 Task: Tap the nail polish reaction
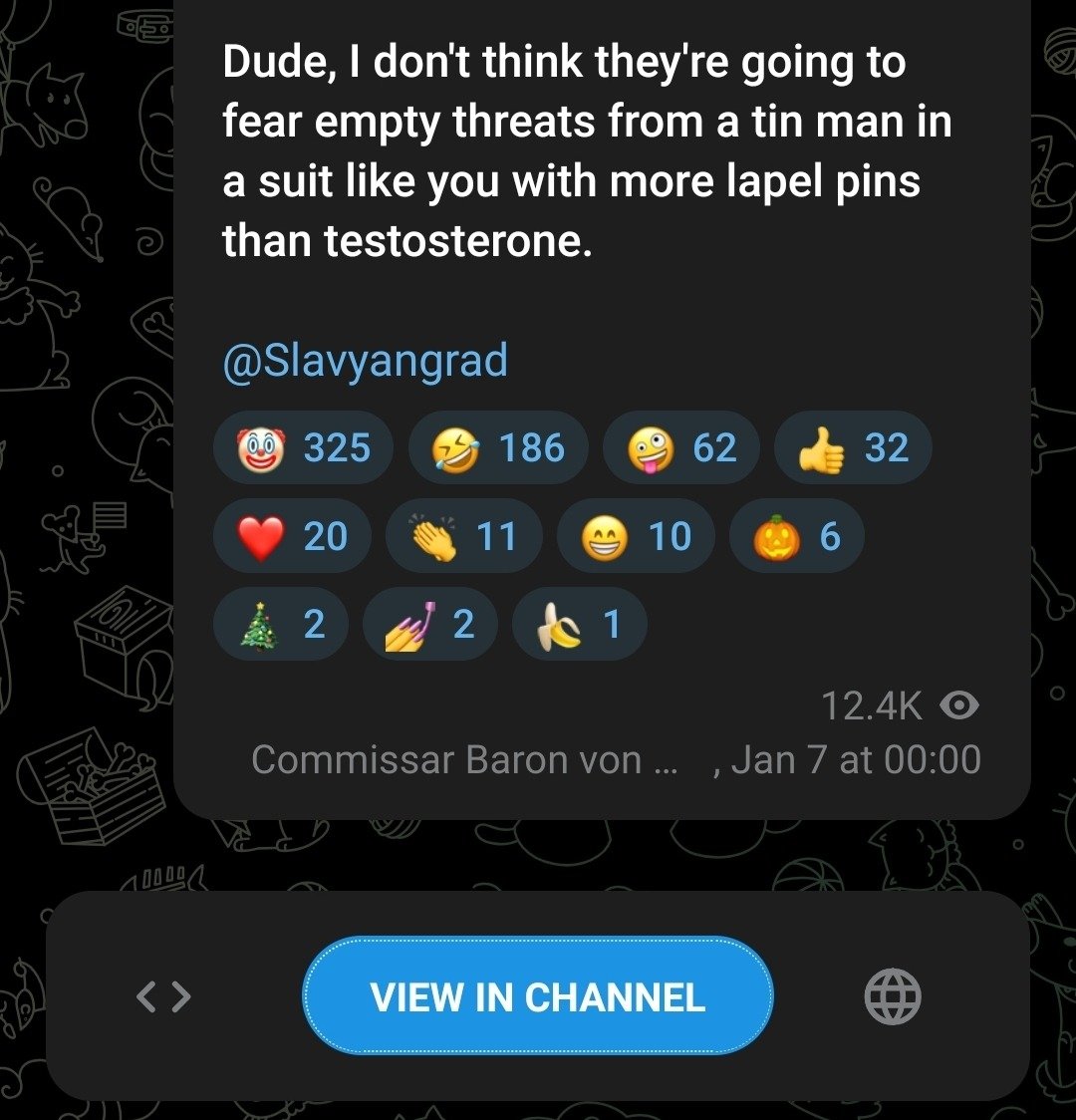pos(429,625)
